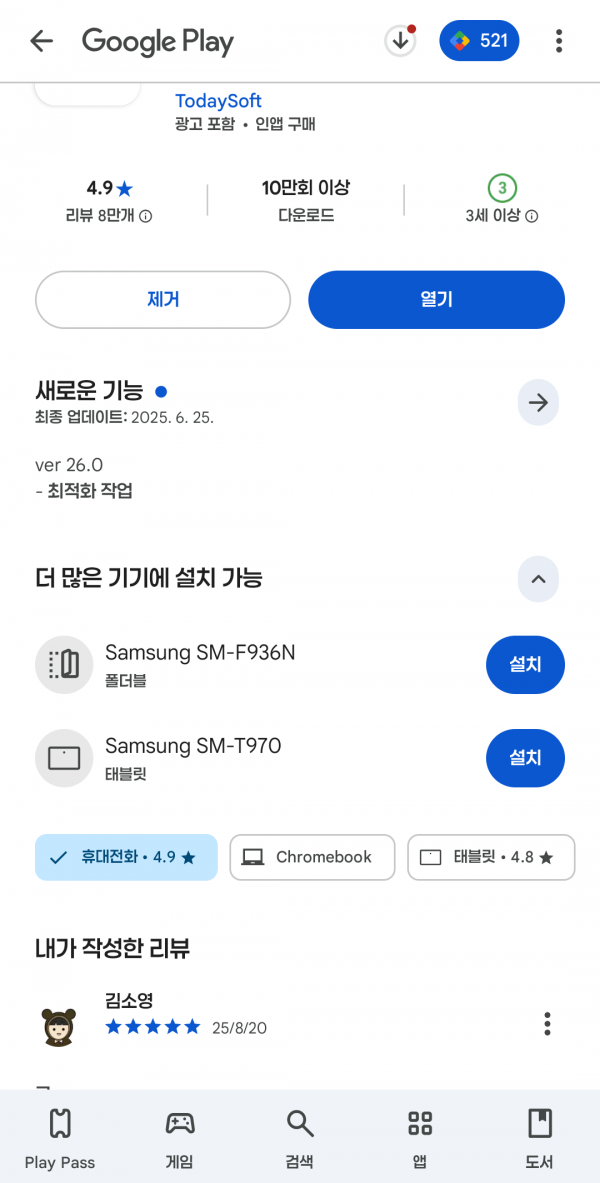Open 새로운 기능 details with the arrow
This screenshot has width=600, height=1183.
[538, 403]
